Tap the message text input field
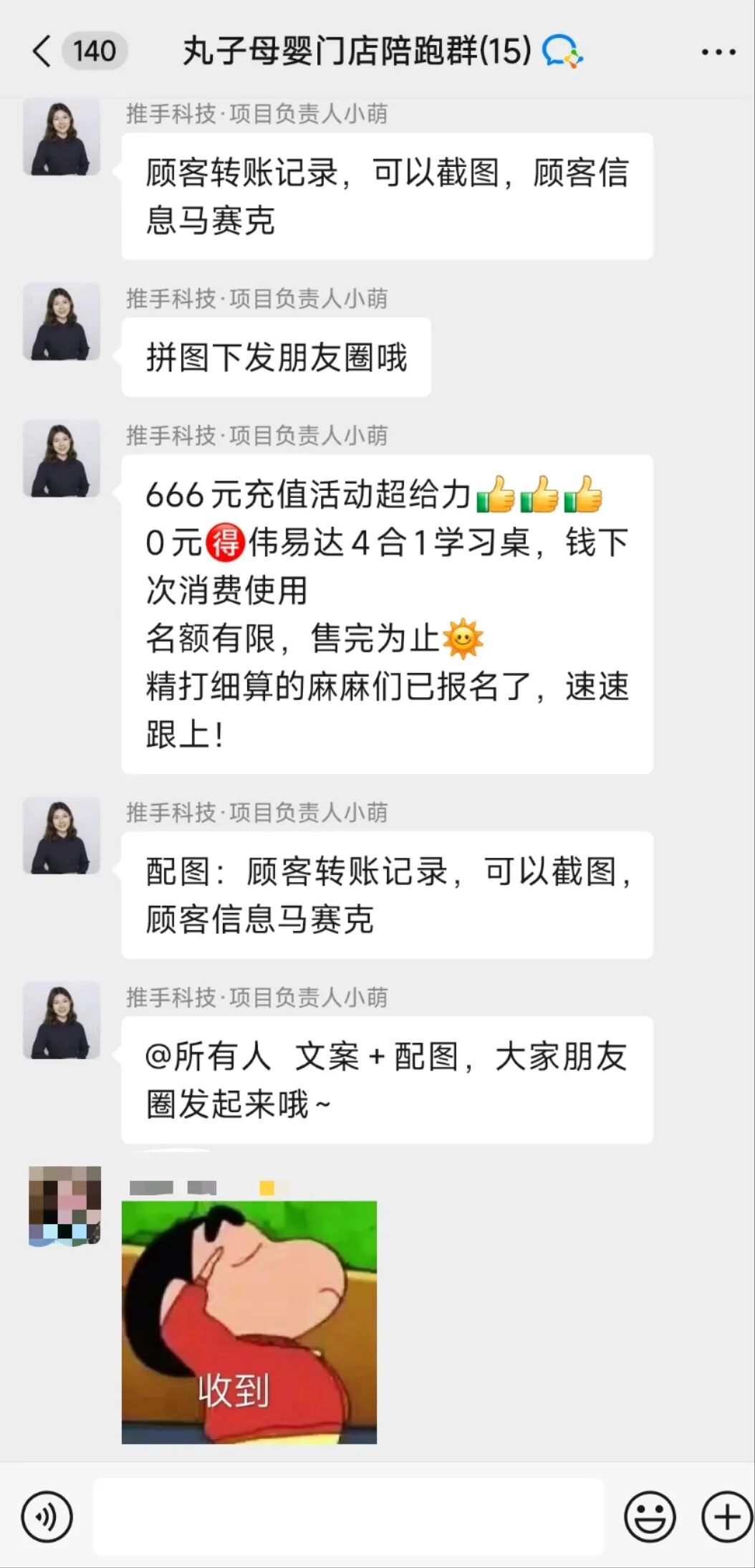Screen dimensions: 755x1568 [348, 1516]
